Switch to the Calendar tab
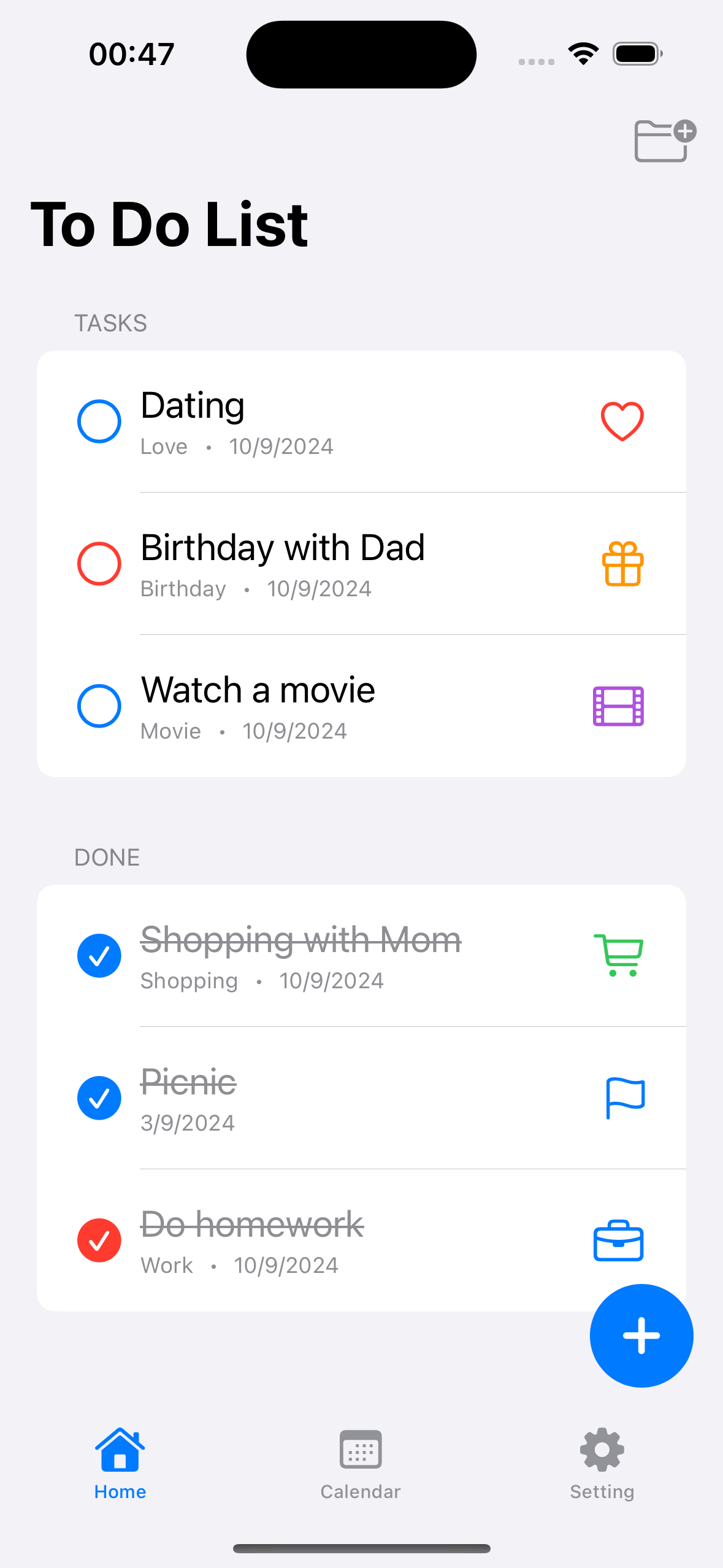This screenshot has height=1568, width=723. [x=361, y=1465]
